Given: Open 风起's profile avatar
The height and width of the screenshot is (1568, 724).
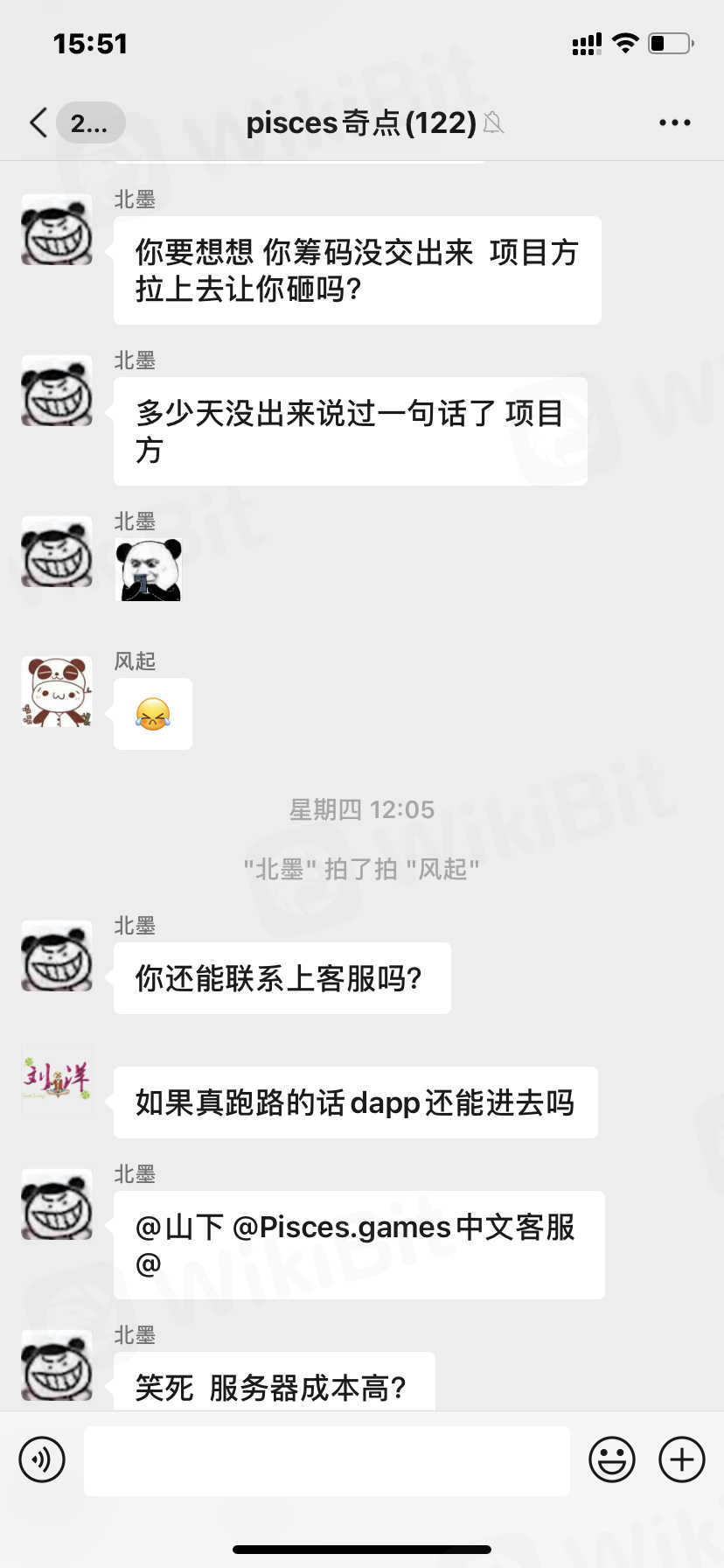Looking at the screenshot, I should point(57,693).
